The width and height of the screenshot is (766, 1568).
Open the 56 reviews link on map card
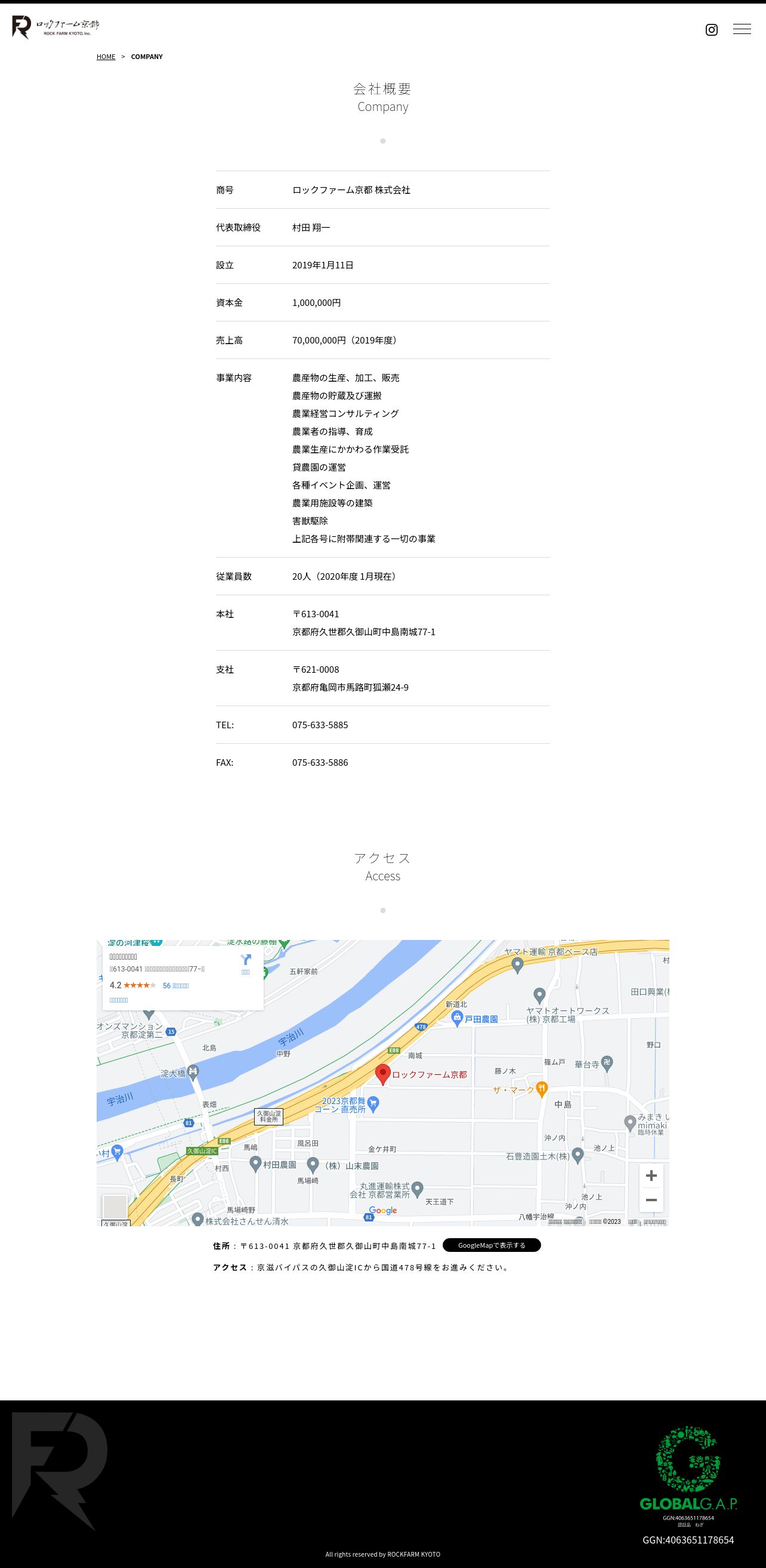coord(175,985)
